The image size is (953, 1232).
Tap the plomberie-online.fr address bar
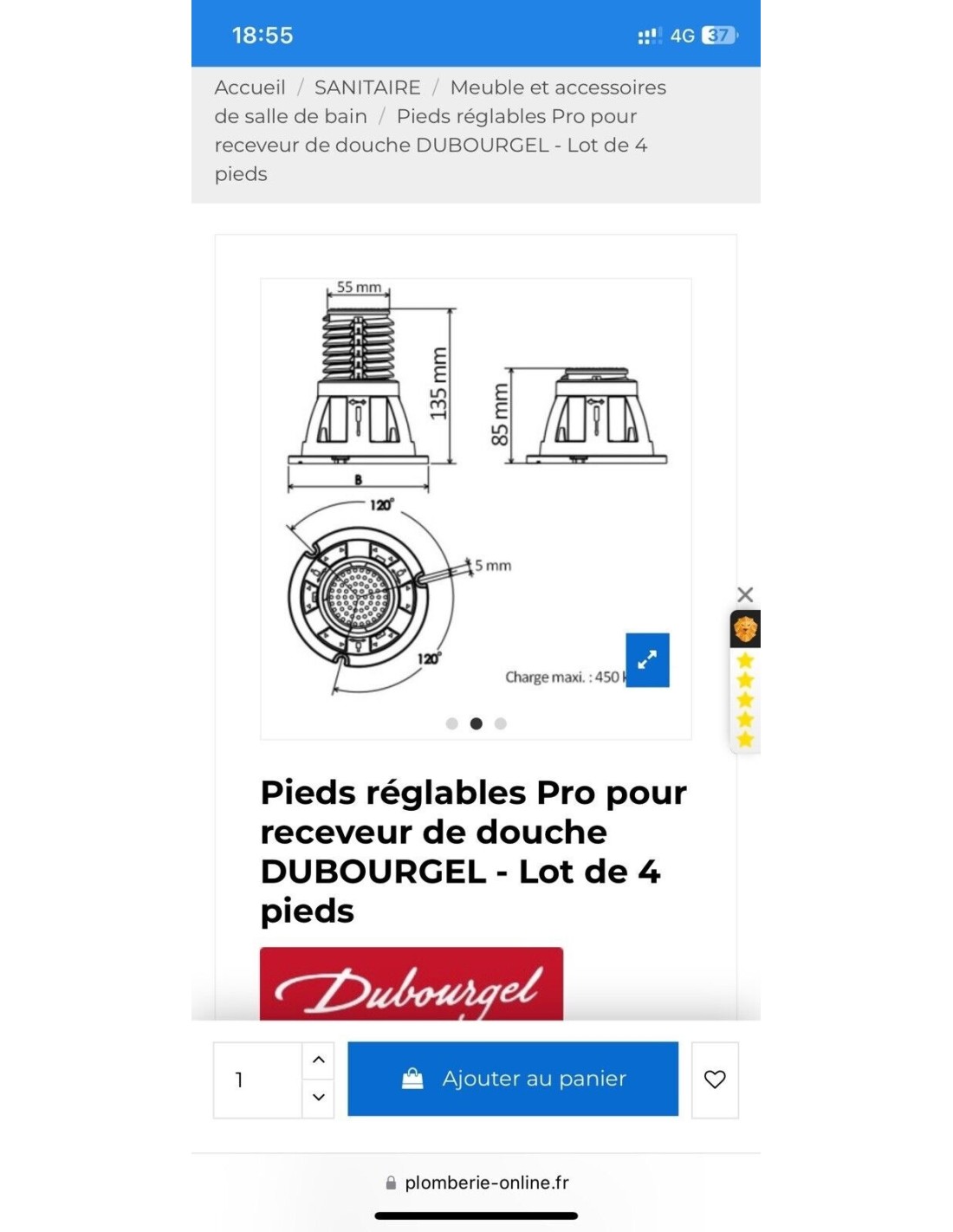click(x=476, y=1183)
